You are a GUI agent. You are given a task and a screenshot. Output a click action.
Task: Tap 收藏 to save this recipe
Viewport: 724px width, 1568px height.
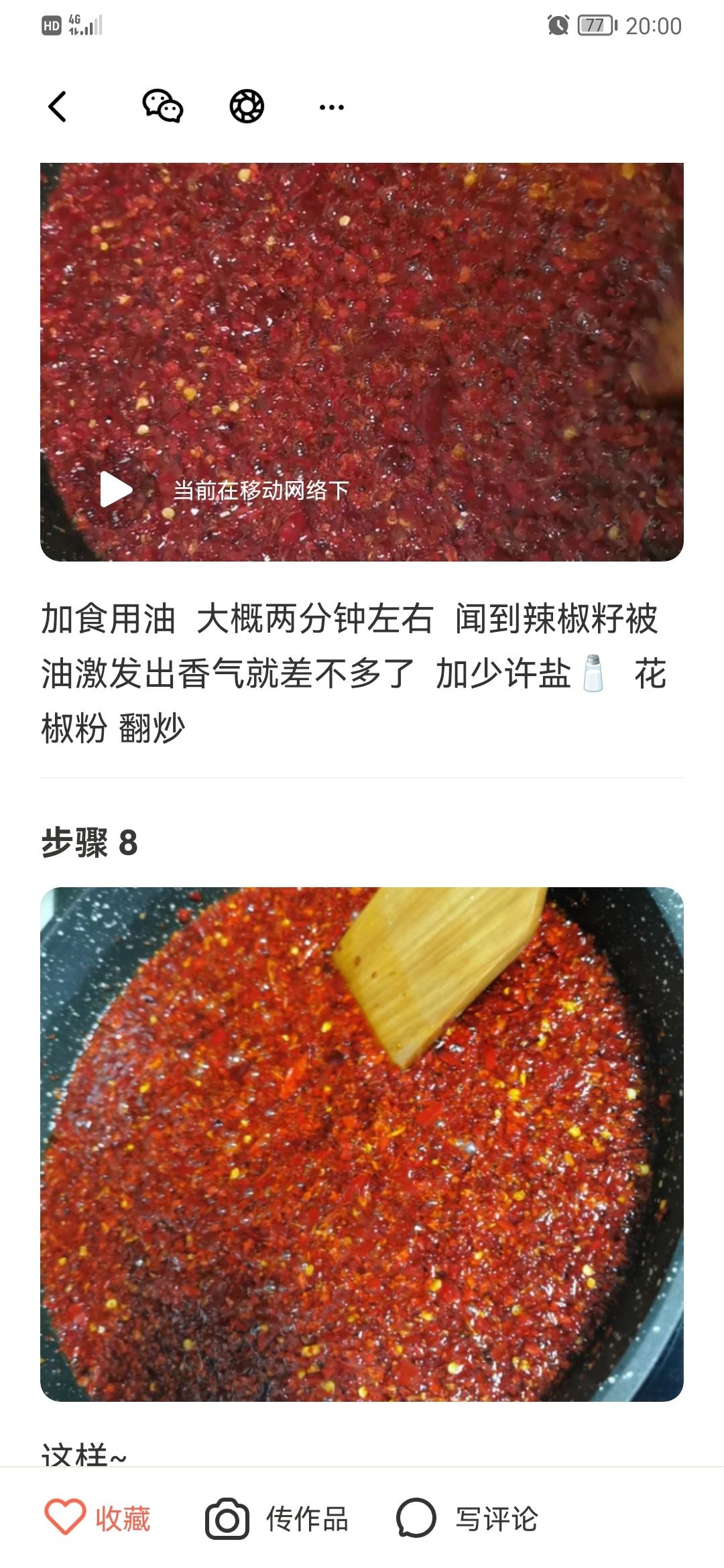click(x=98, y=1518)
